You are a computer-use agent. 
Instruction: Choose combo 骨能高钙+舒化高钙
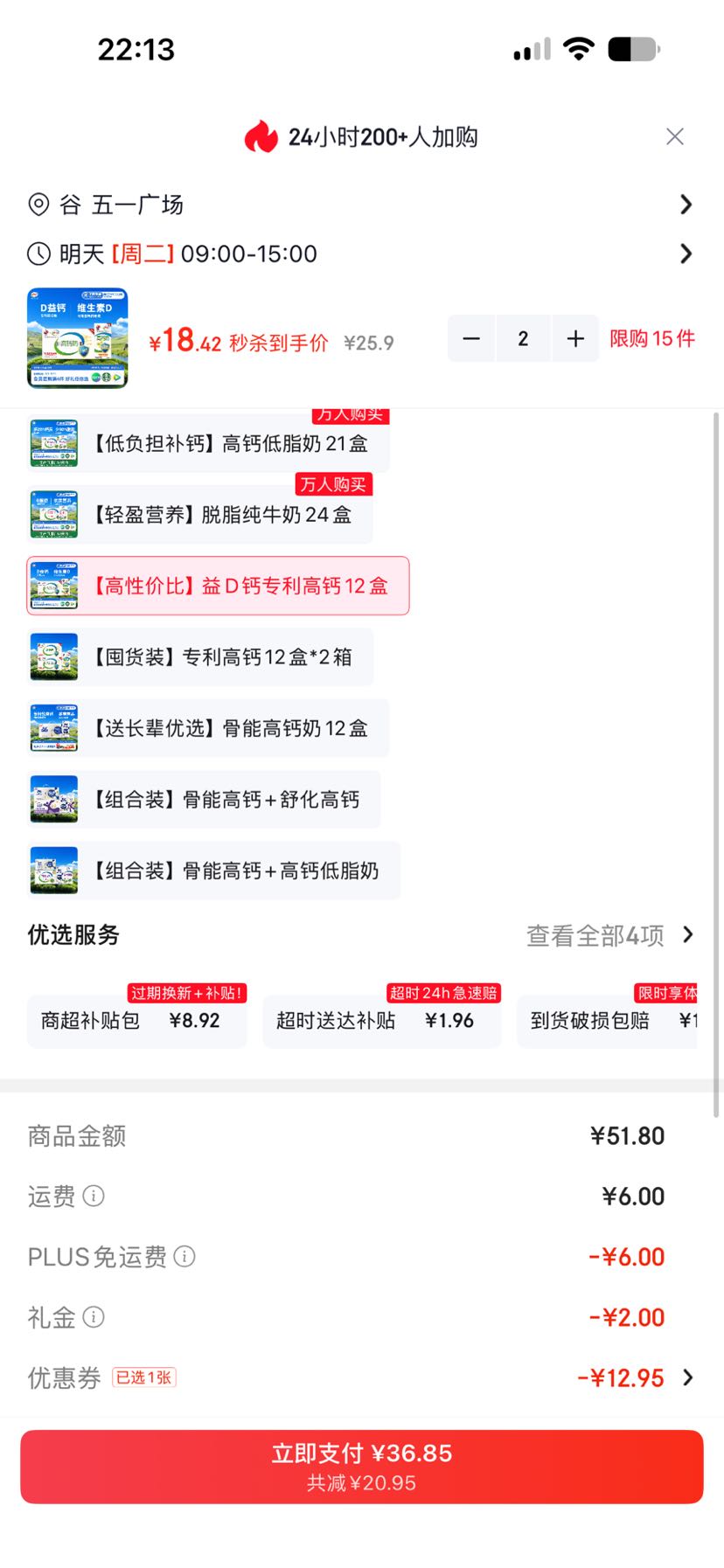pyautogui.click(x=204, y=800)
